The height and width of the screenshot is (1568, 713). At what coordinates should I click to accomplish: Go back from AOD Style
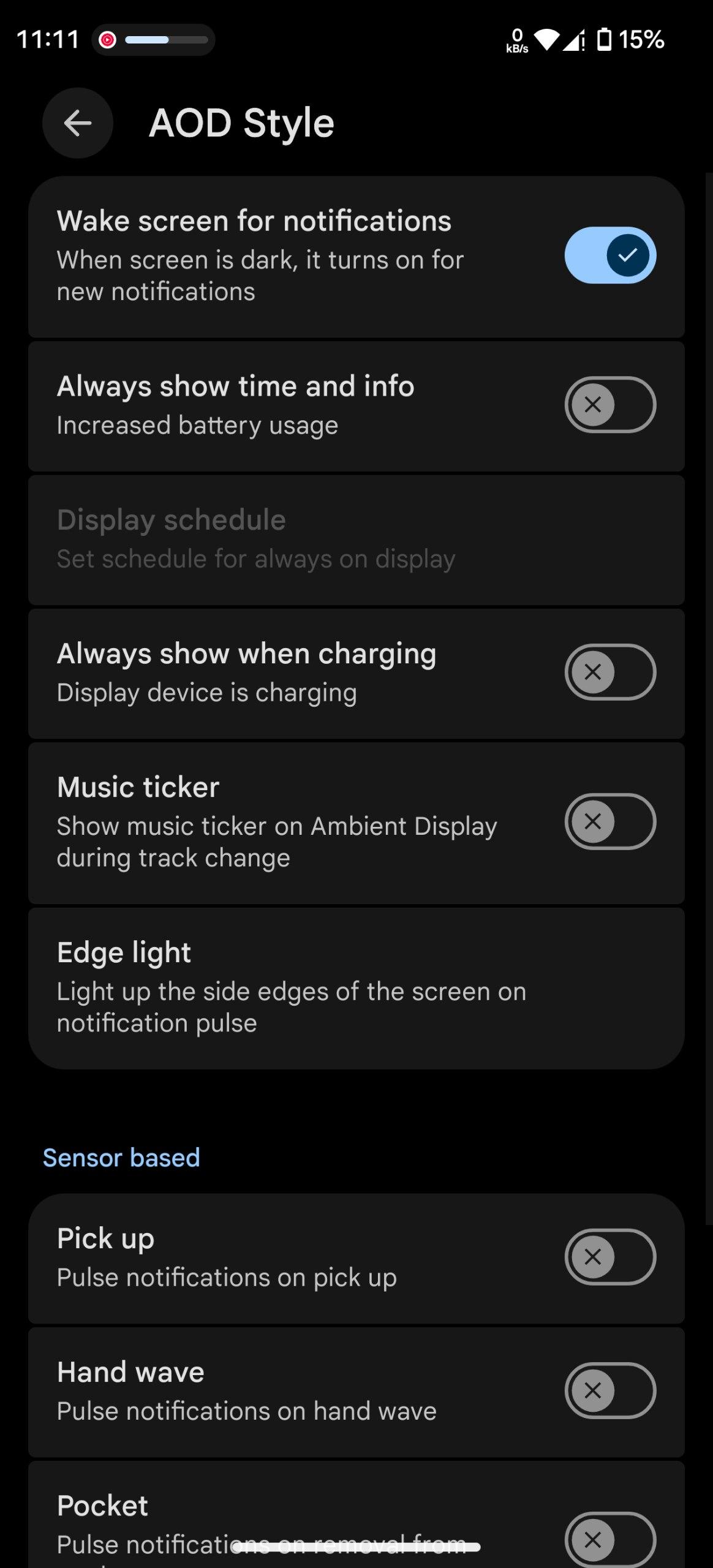click(78, 123)
